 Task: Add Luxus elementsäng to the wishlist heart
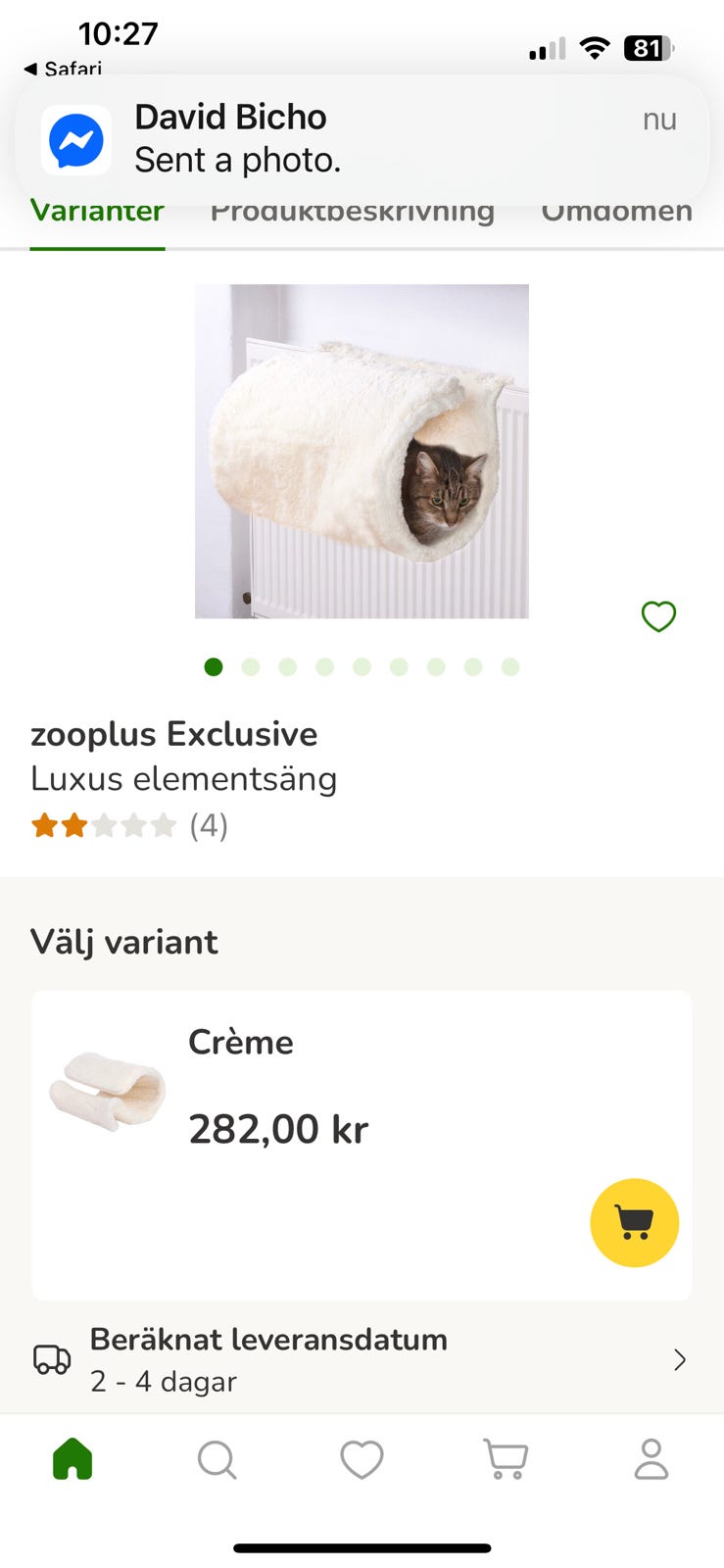[658, 616]
